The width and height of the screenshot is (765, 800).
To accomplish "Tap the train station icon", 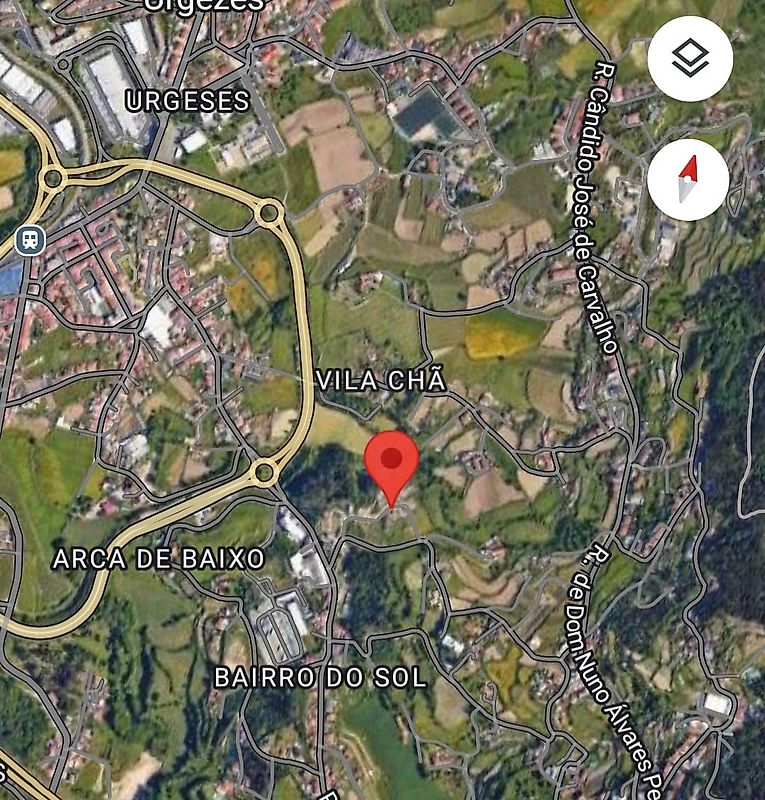I will (29, 240).
